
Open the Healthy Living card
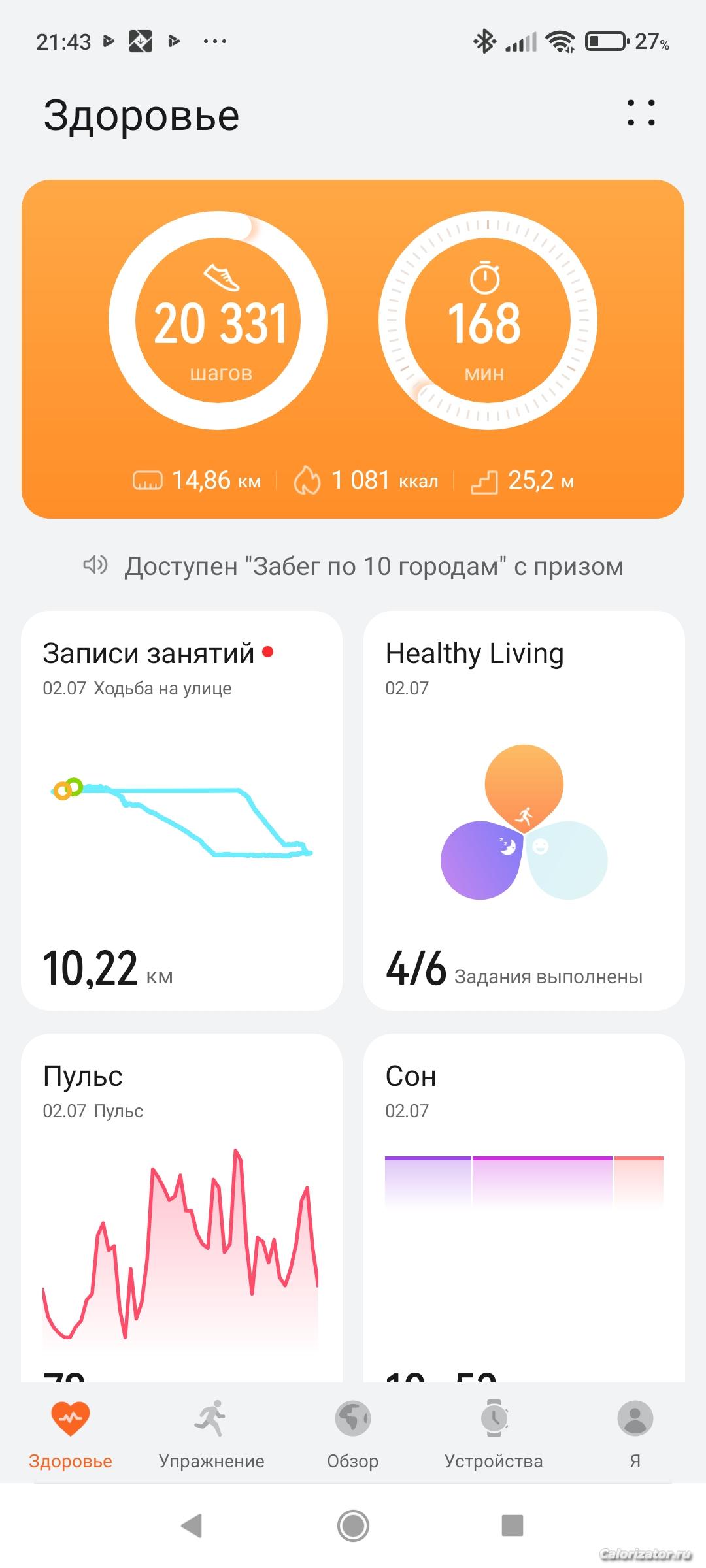click(524, 810)
